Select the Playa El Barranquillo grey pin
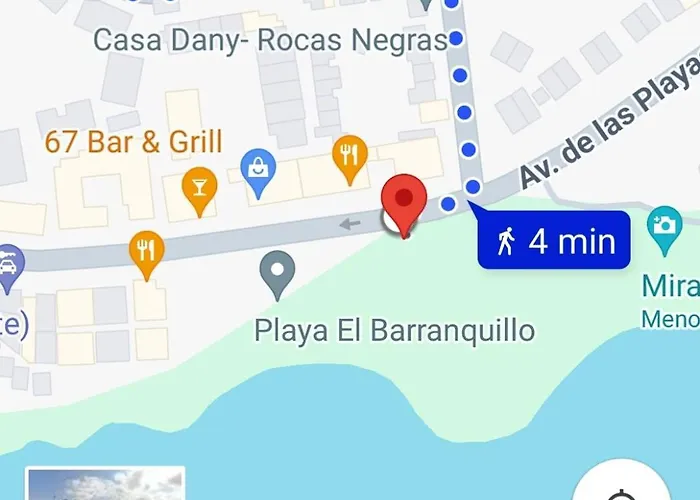Image resolution: width=700 pixels, height=500 pixels. [276, 273]
